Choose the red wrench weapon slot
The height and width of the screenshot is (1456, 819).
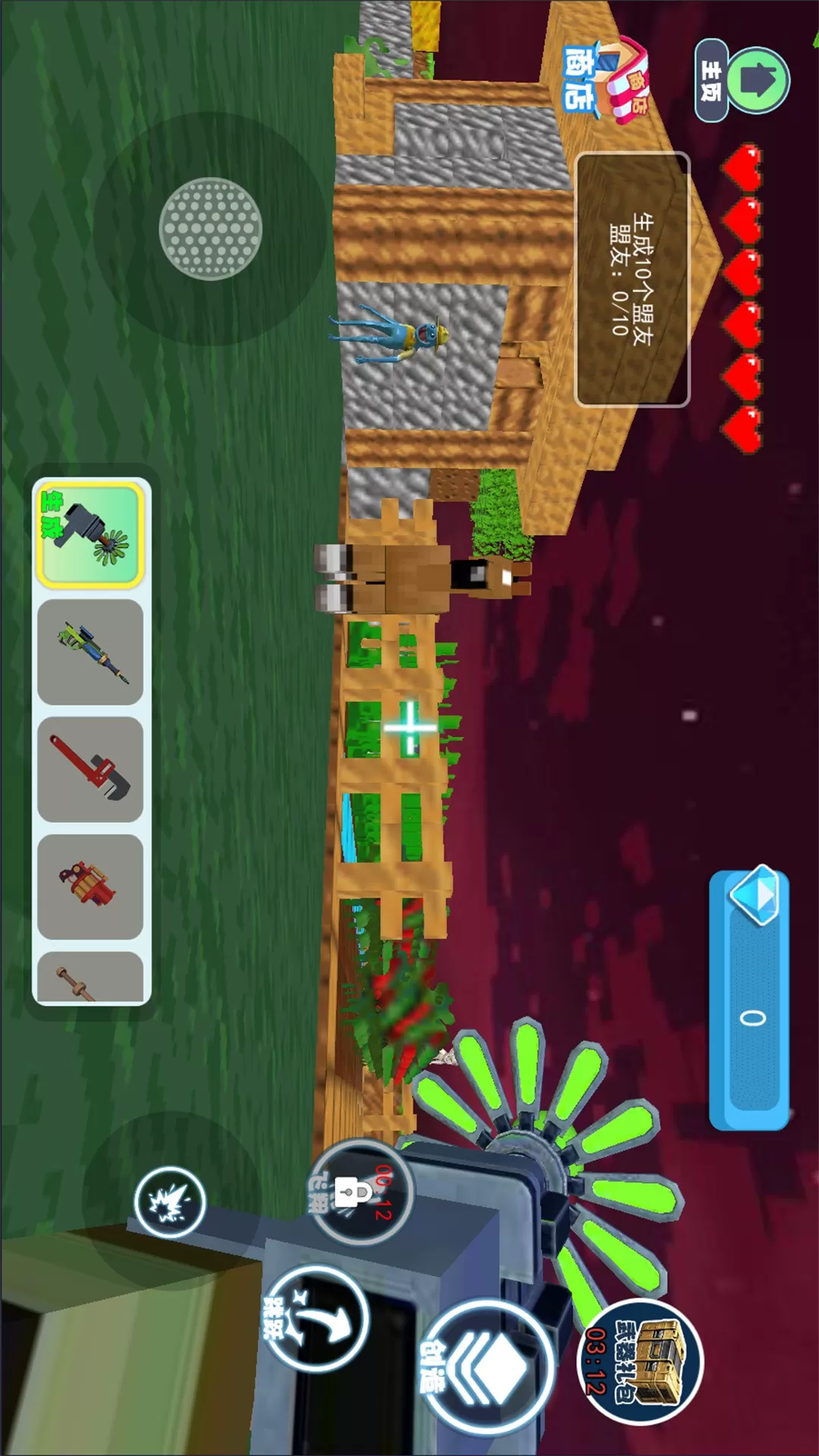click(x=90, y=770)
